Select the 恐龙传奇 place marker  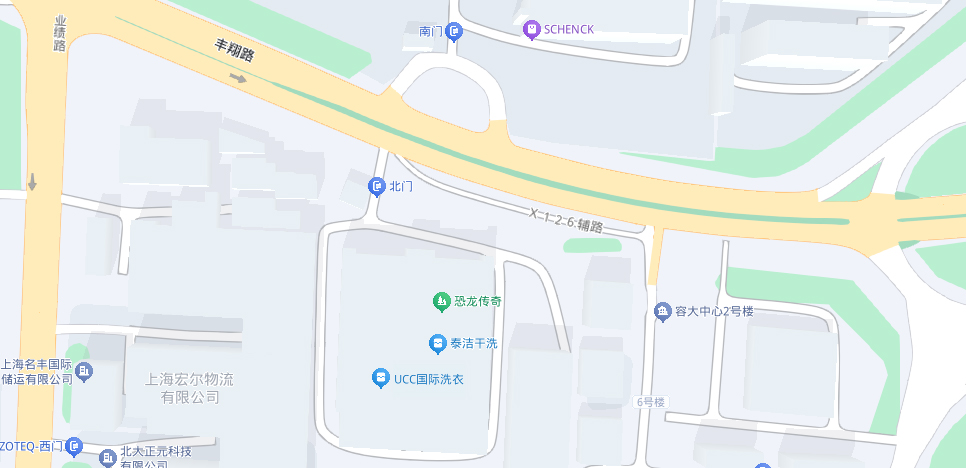click(440, 300)
